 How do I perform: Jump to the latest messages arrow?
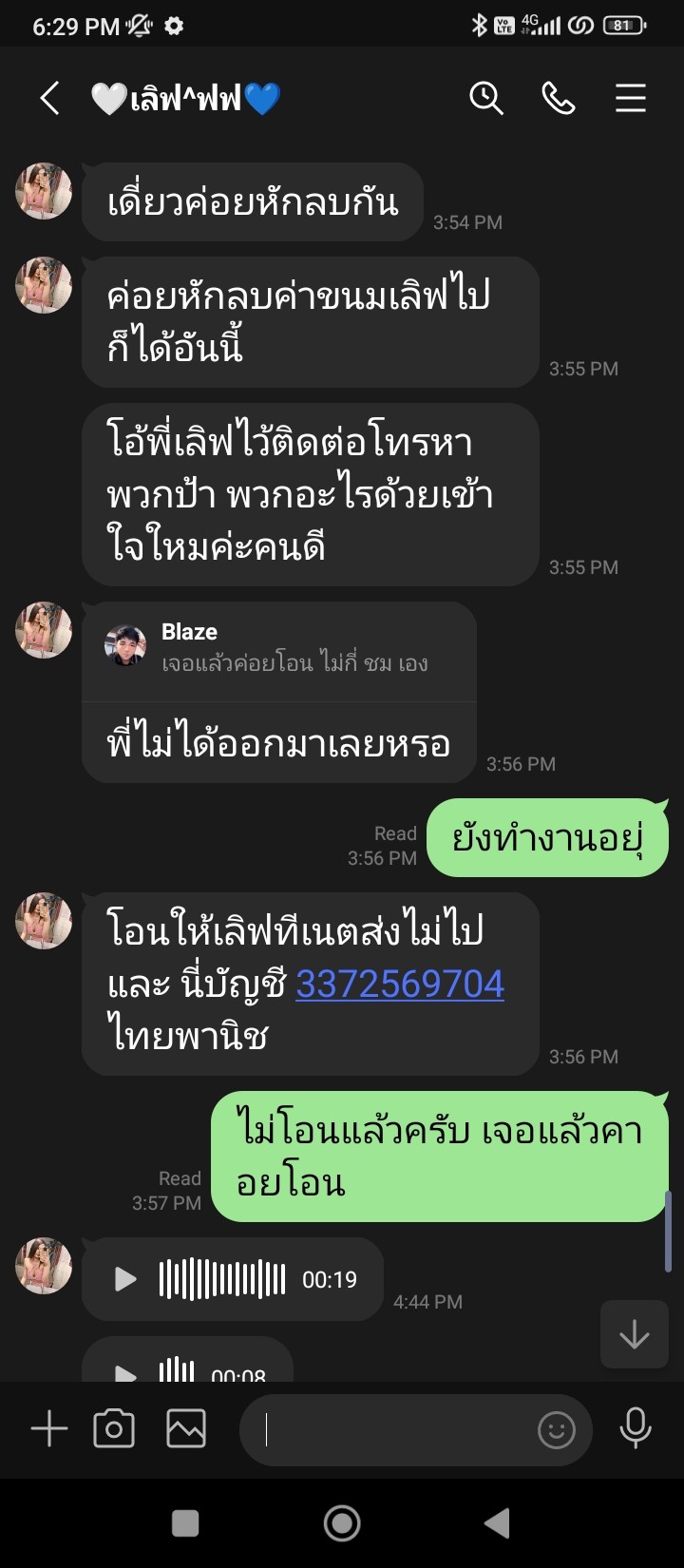tap(635, 1334)
